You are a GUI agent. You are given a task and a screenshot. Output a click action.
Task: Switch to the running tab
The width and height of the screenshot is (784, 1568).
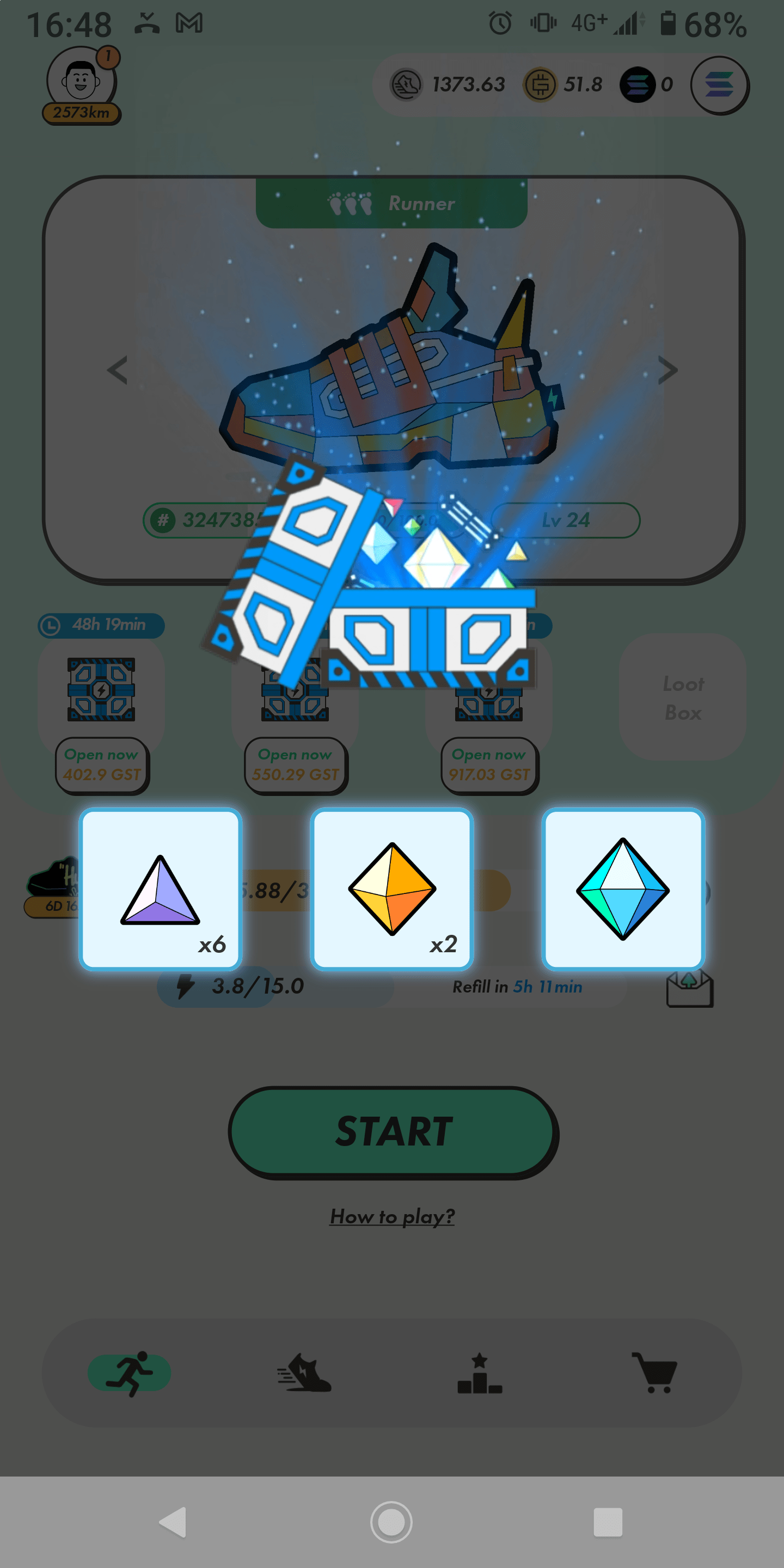click(x=129, y=1373)
